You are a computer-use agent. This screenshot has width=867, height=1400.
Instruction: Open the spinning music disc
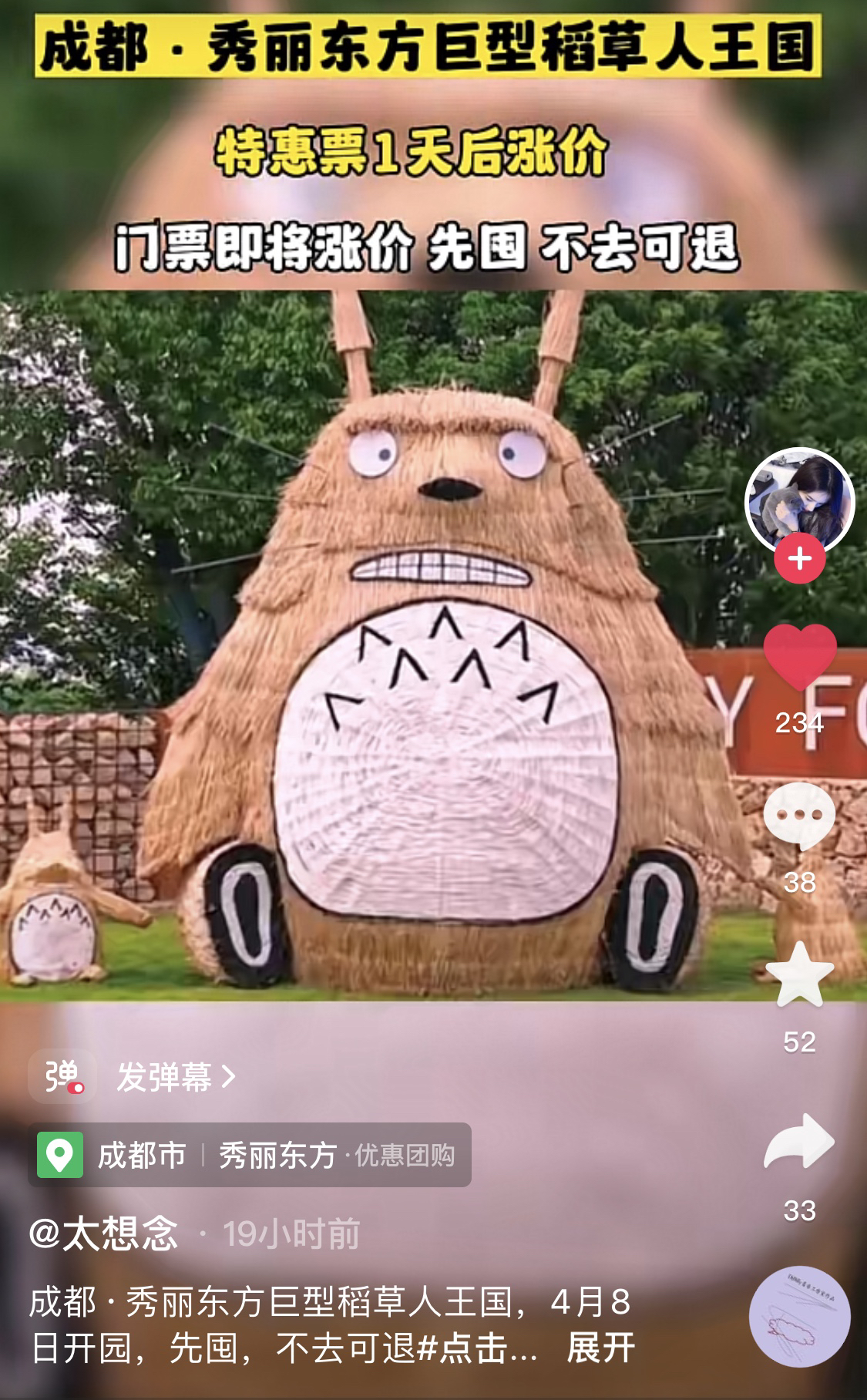(800, 1317)
